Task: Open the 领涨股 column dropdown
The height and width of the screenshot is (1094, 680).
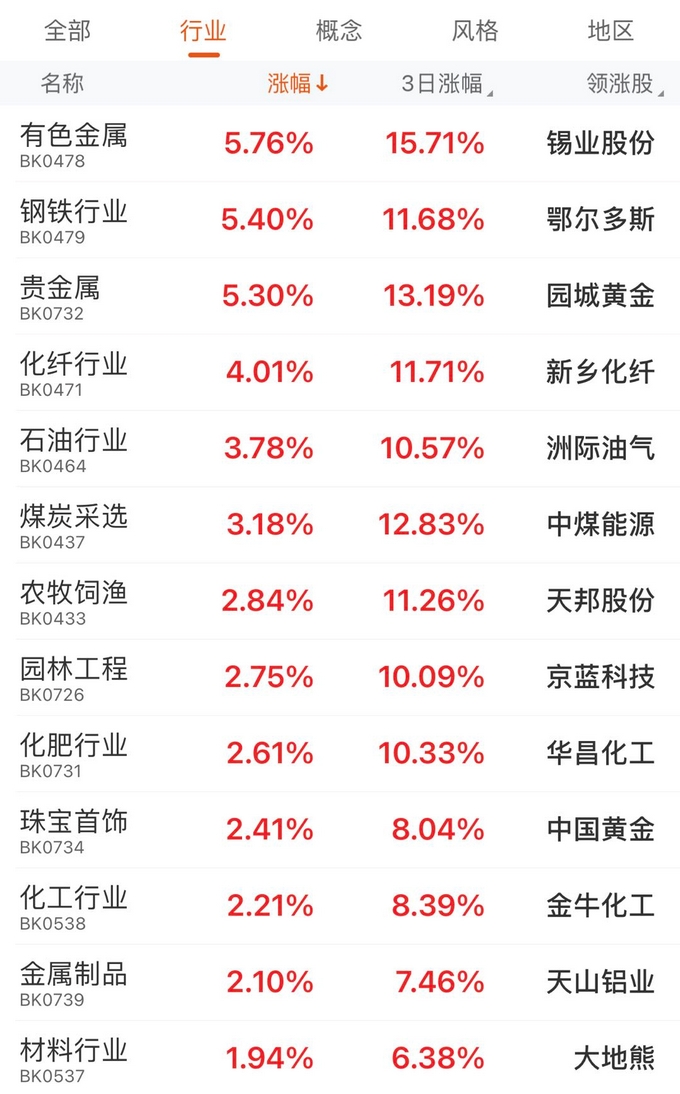Action: tap(625, 84)
